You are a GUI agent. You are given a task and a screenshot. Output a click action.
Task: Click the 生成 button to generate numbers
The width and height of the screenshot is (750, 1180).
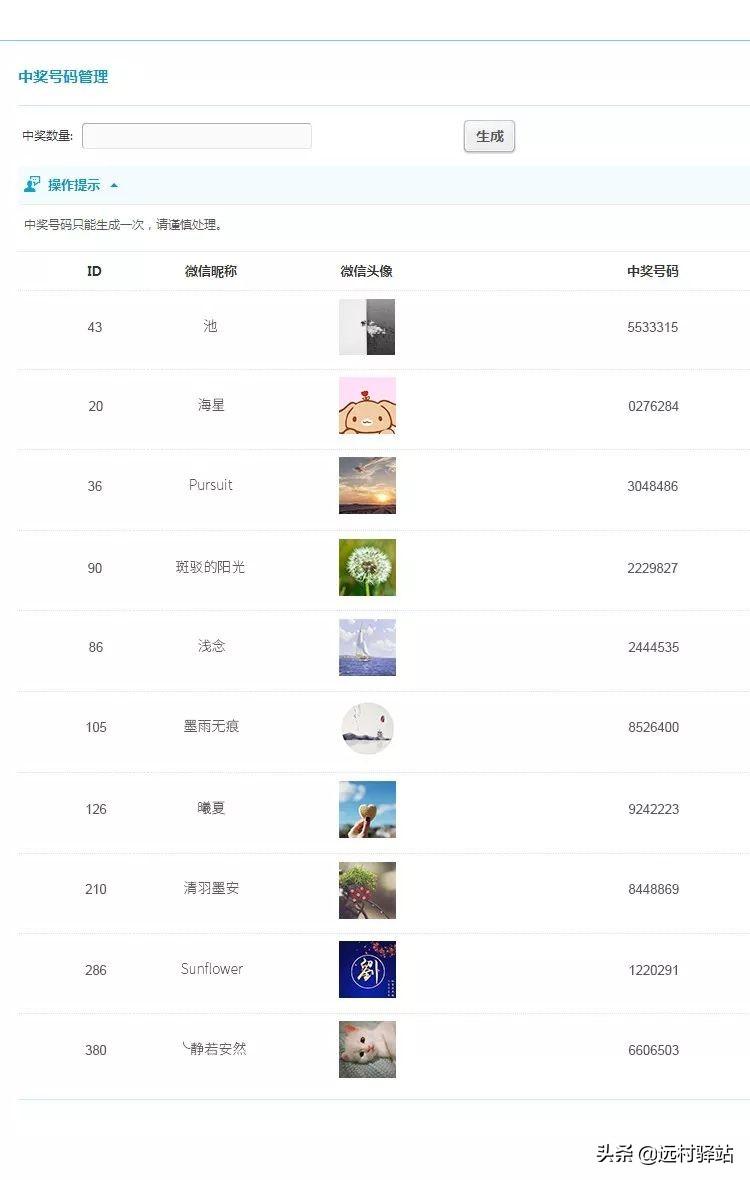488,135
